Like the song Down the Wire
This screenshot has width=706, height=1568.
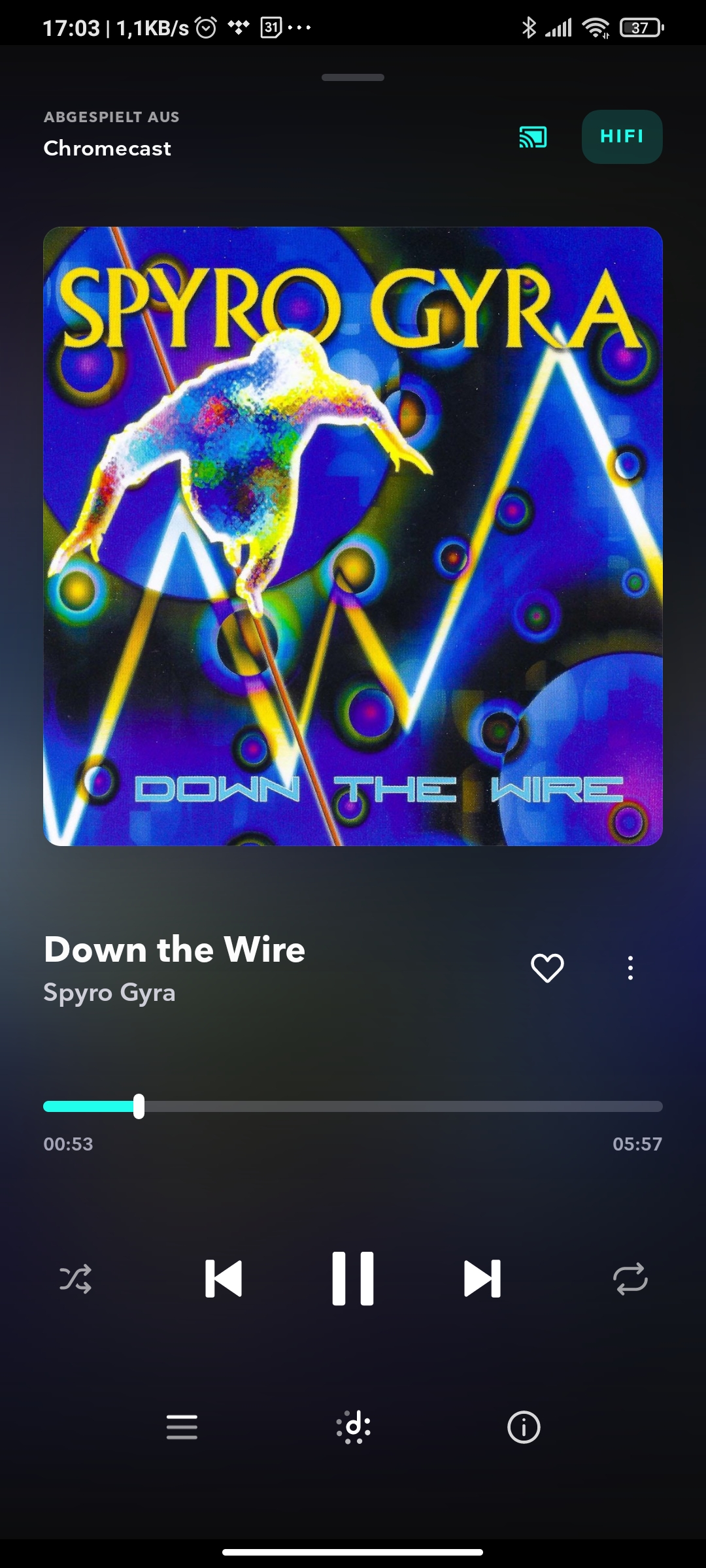coord(547,968)
